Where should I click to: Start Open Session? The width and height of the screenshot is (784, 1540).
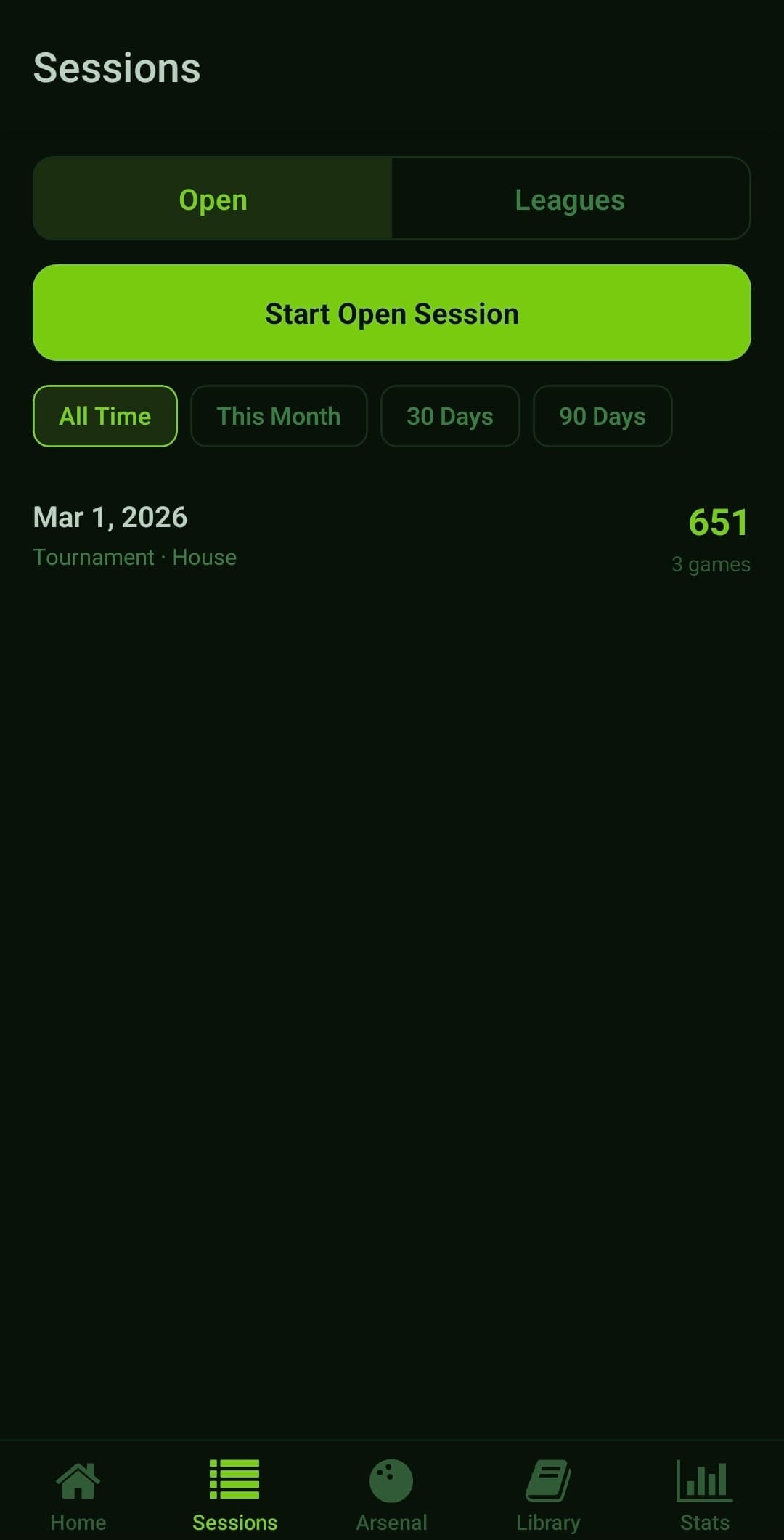coord(392,313)
